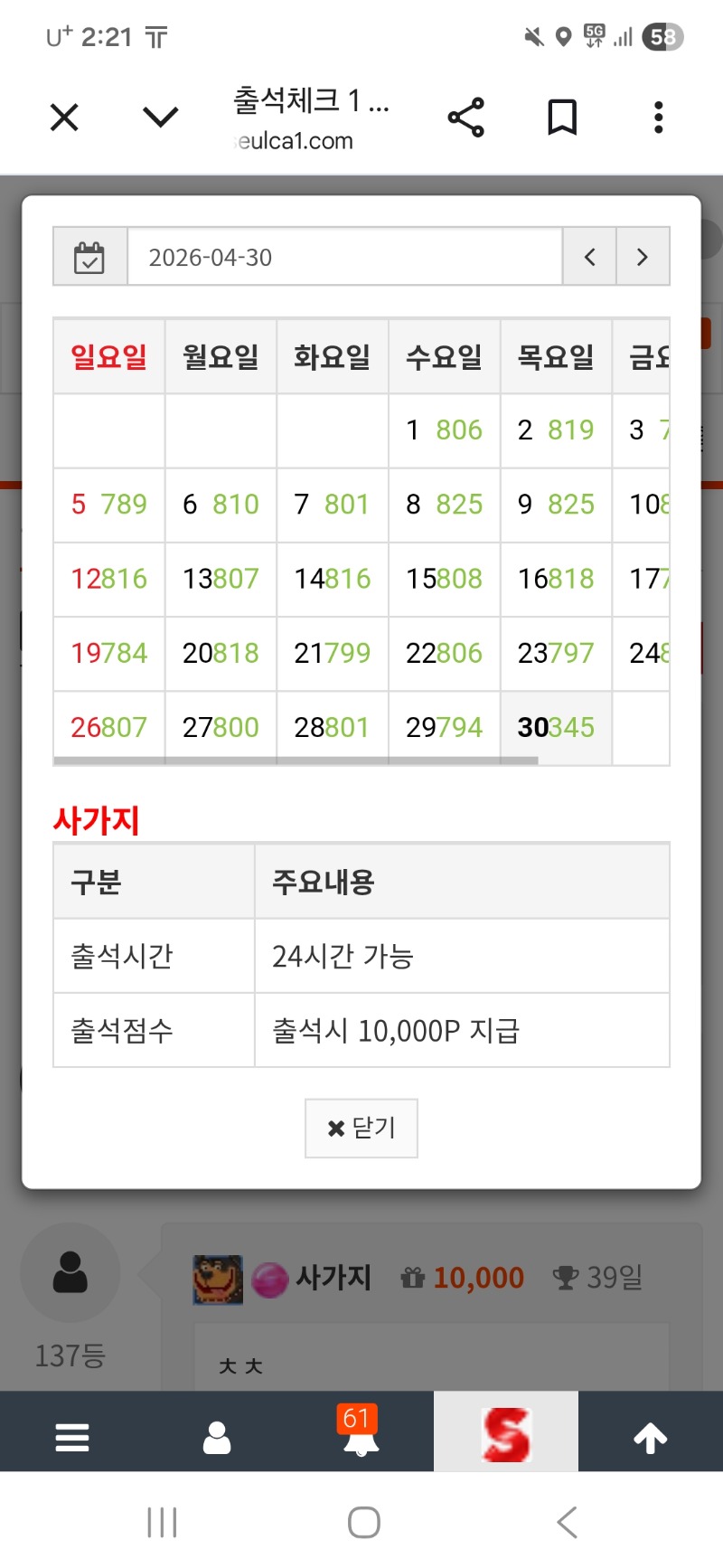The width and height of the screenshot is (723, 1568).
Task: Open the hamburger menu in bottom bar
Action: (x=72, y=1437)
